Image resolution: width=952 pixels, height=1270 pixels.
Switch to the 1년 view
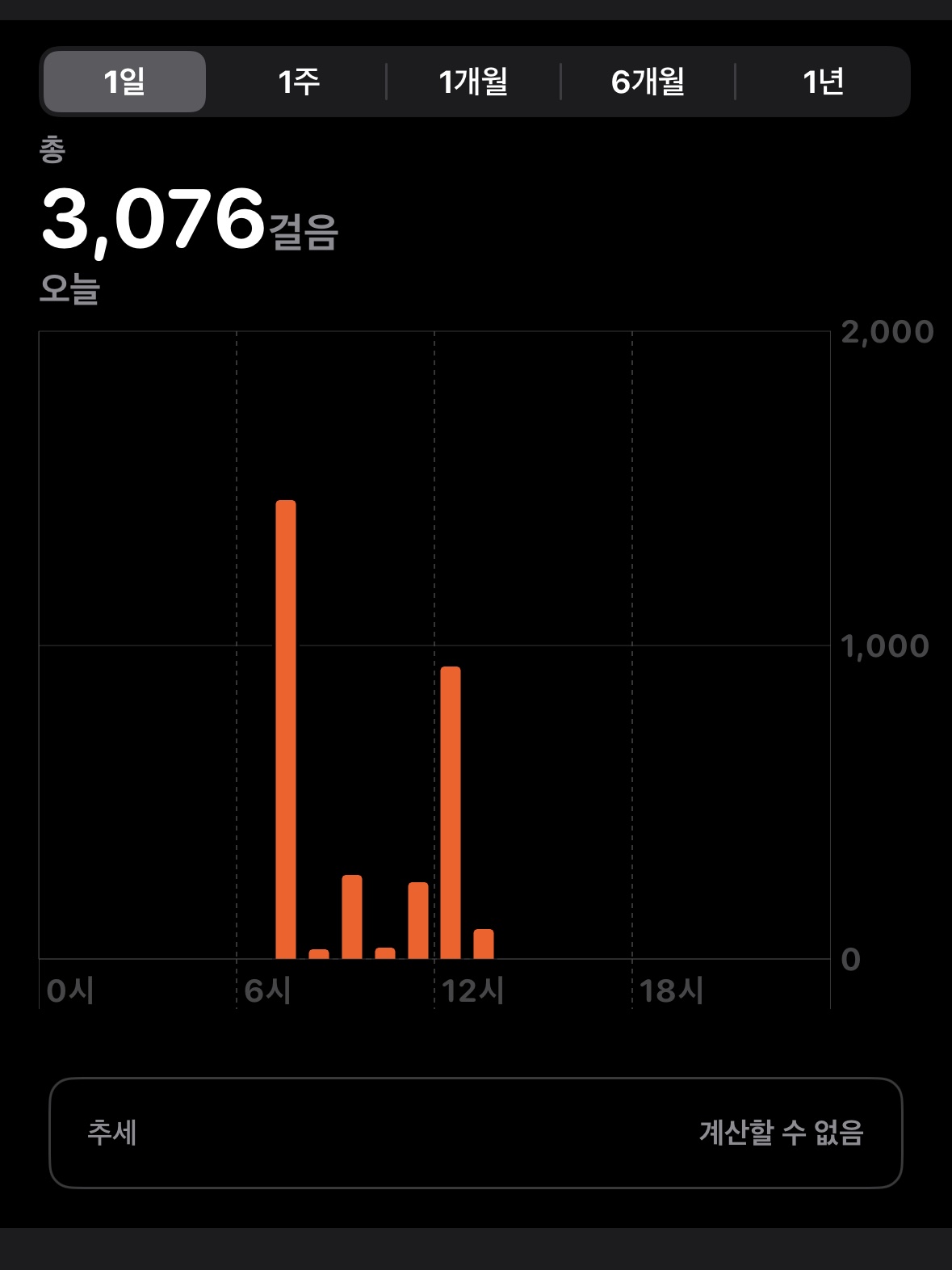823,82
